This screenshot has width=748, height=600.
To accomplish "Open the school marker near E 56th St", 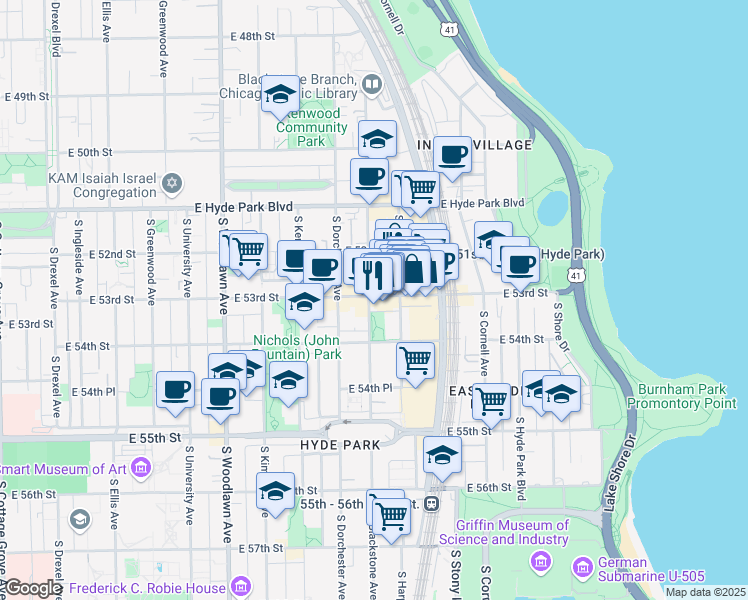I will point(275,491).
